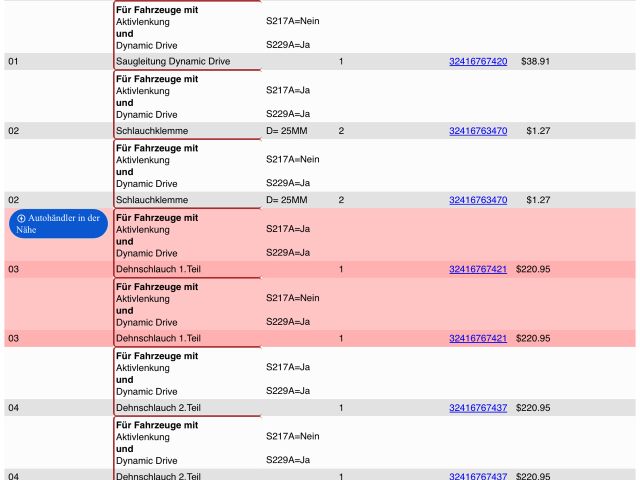Image resolution: width=640 pixels, height=480 pixels.
Task: Open Schlauchklemme link 32416763470 in S217A=Nein group
Action: click(477, 200)
